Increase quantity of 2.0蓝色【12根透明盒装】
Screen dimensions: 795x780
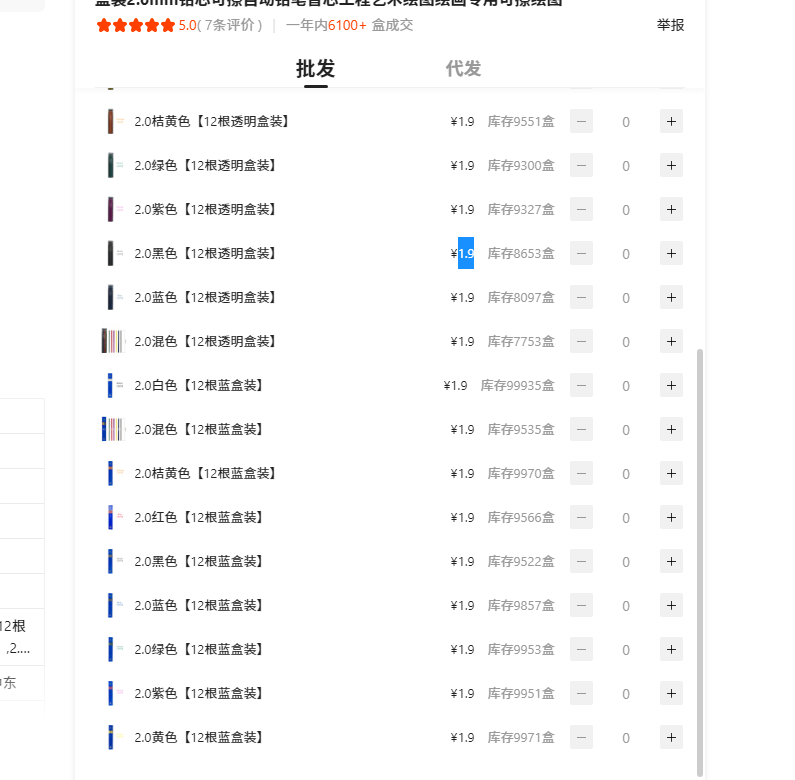click(x=671, y=298)
